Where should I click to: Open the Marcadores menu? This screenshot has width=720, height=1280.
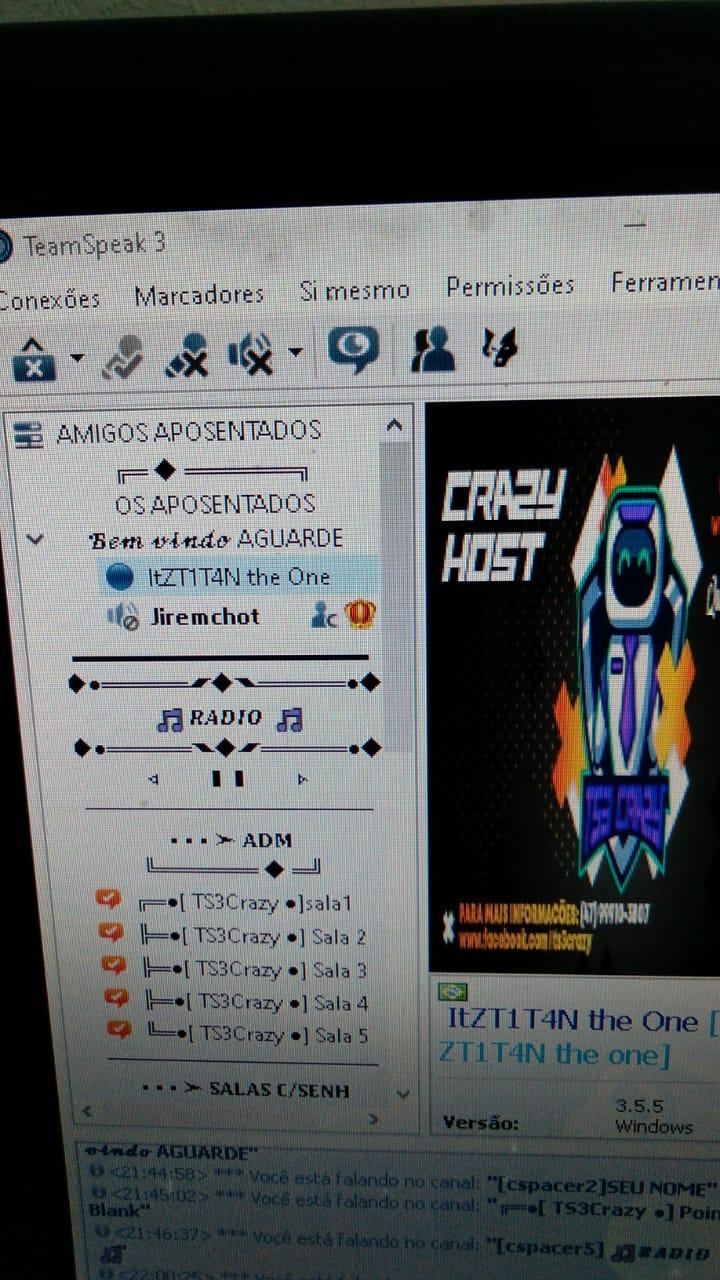click(x=199, y=295)
